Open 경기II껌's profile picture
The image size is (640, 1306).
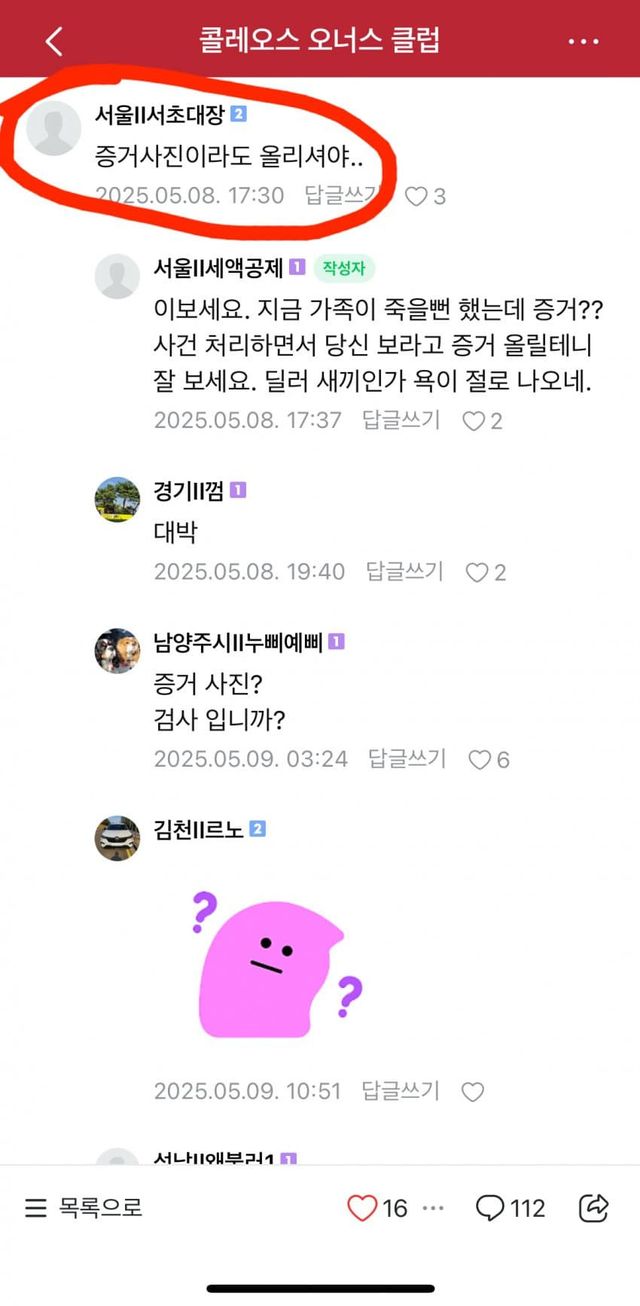click(x=117, y=500)
